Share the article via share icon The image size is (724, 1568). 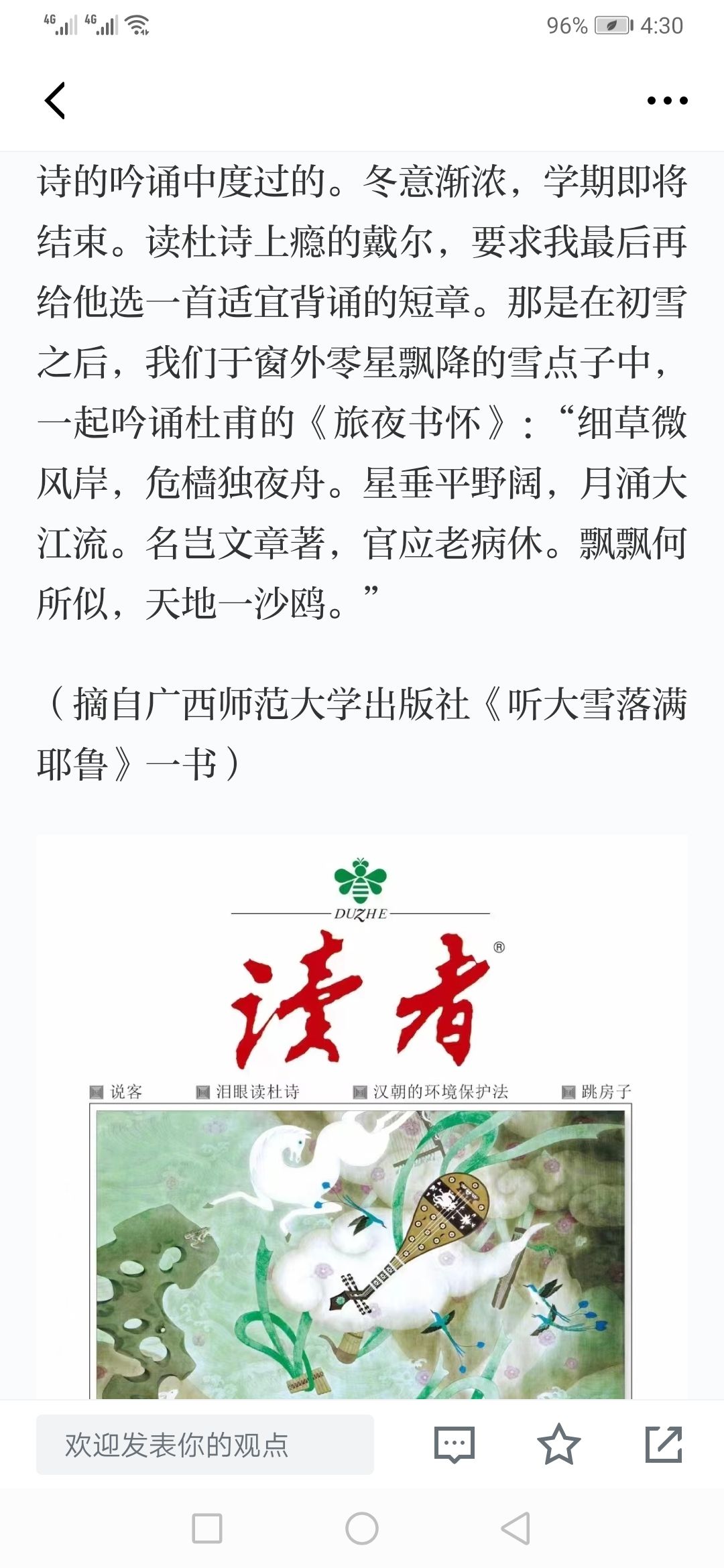(x=664, y=1444)
